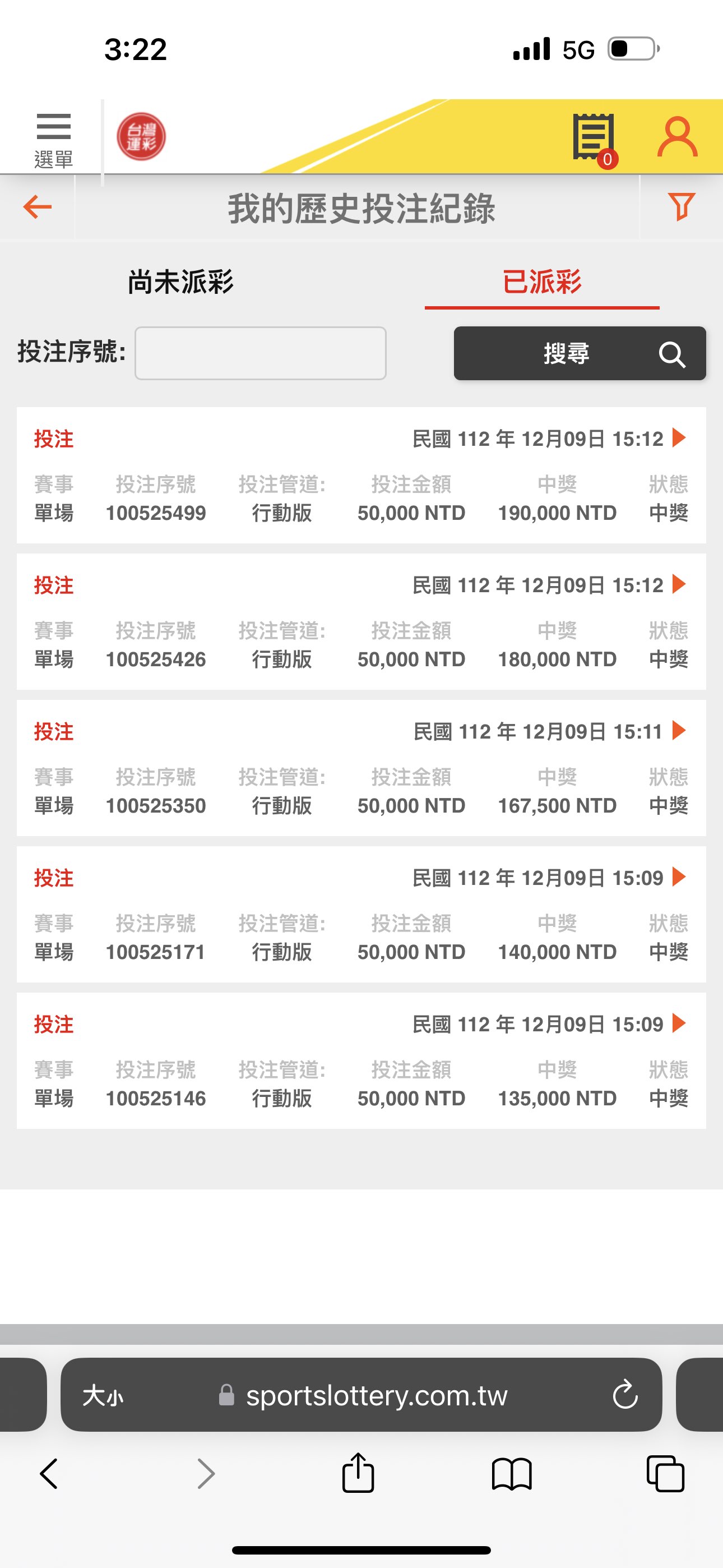Open bet record 100525426
This screenshot has height=1568, width=723.
(x=361, y=621)
